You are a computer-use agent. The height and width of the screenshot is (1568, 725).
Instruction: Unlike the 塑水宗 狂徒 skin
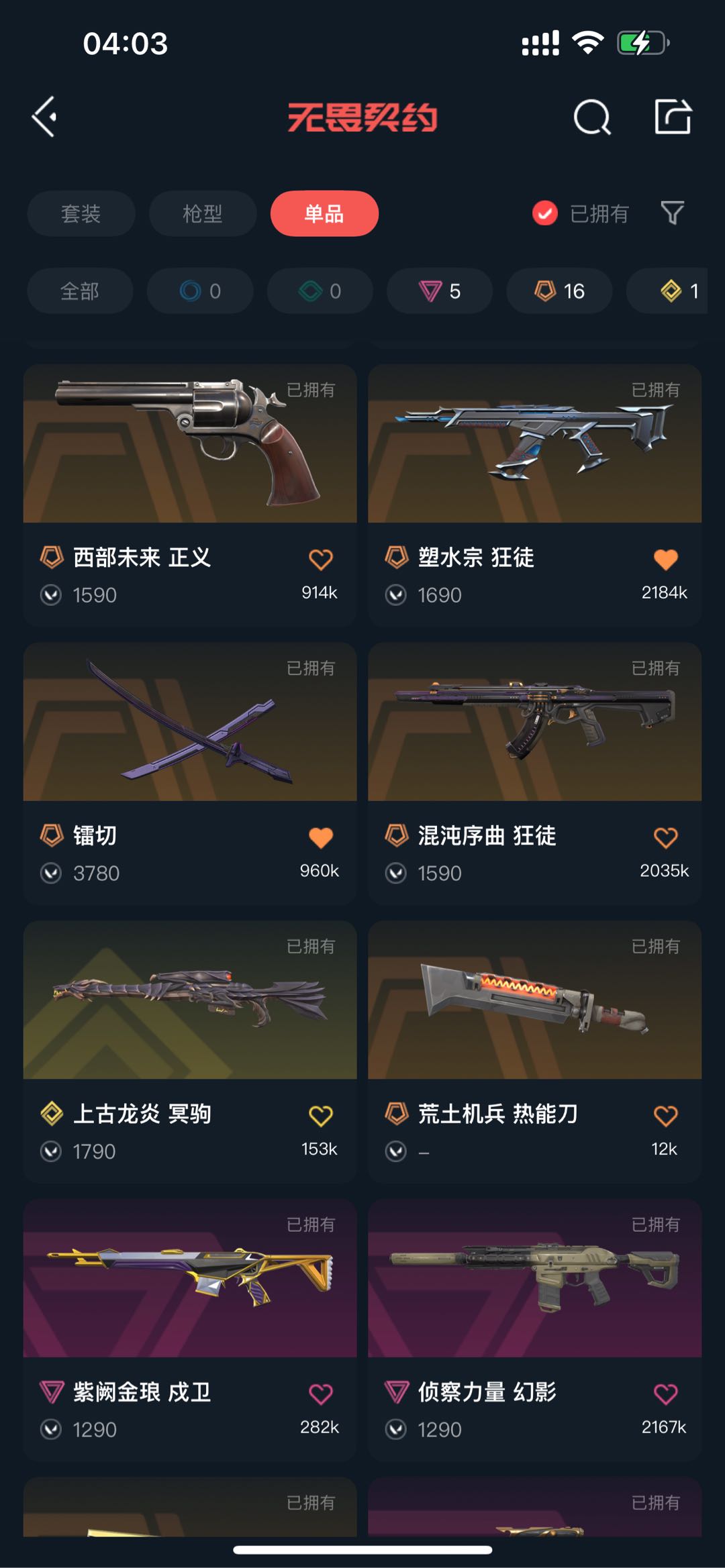[x=665, y=559]
